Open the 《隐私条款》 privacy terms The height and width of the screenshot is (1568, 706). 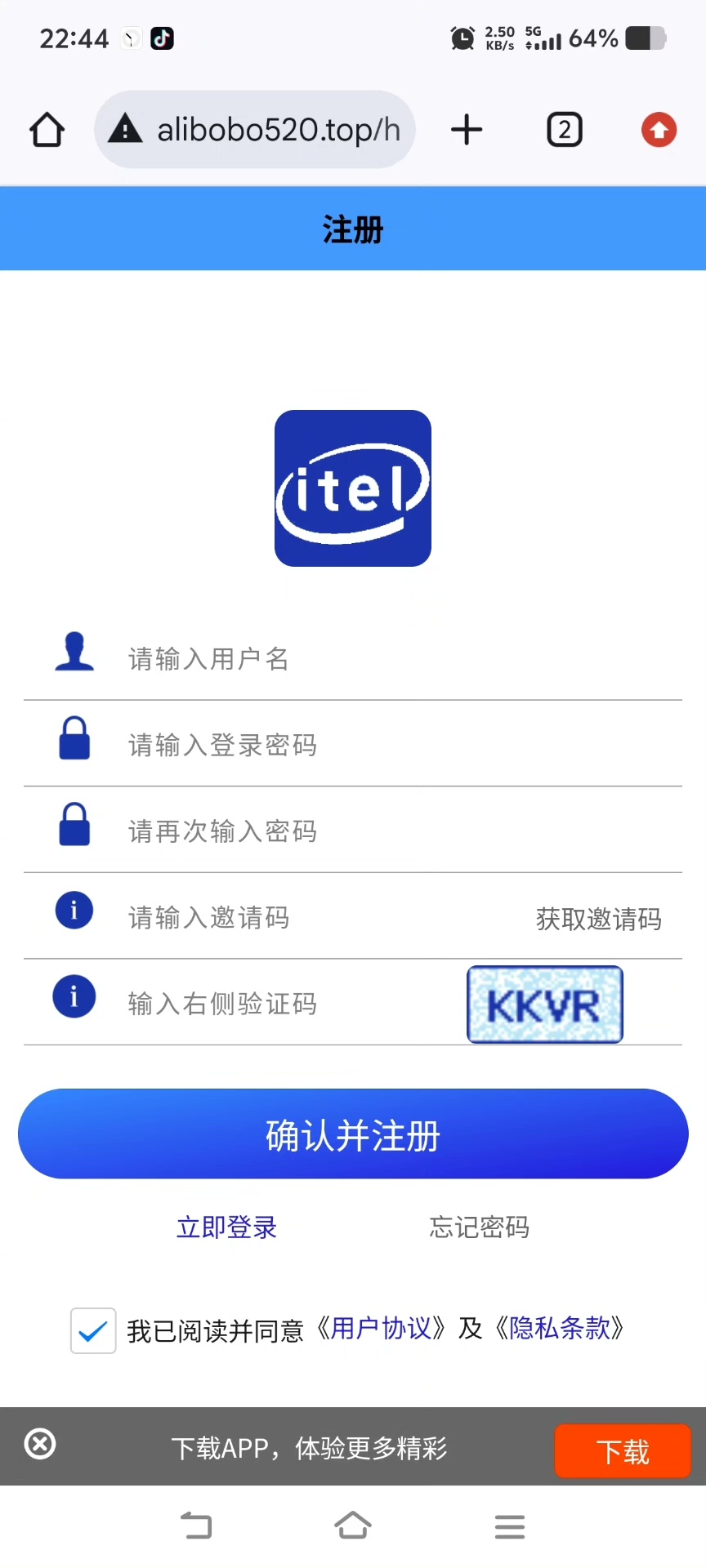tap(559, 1329)
